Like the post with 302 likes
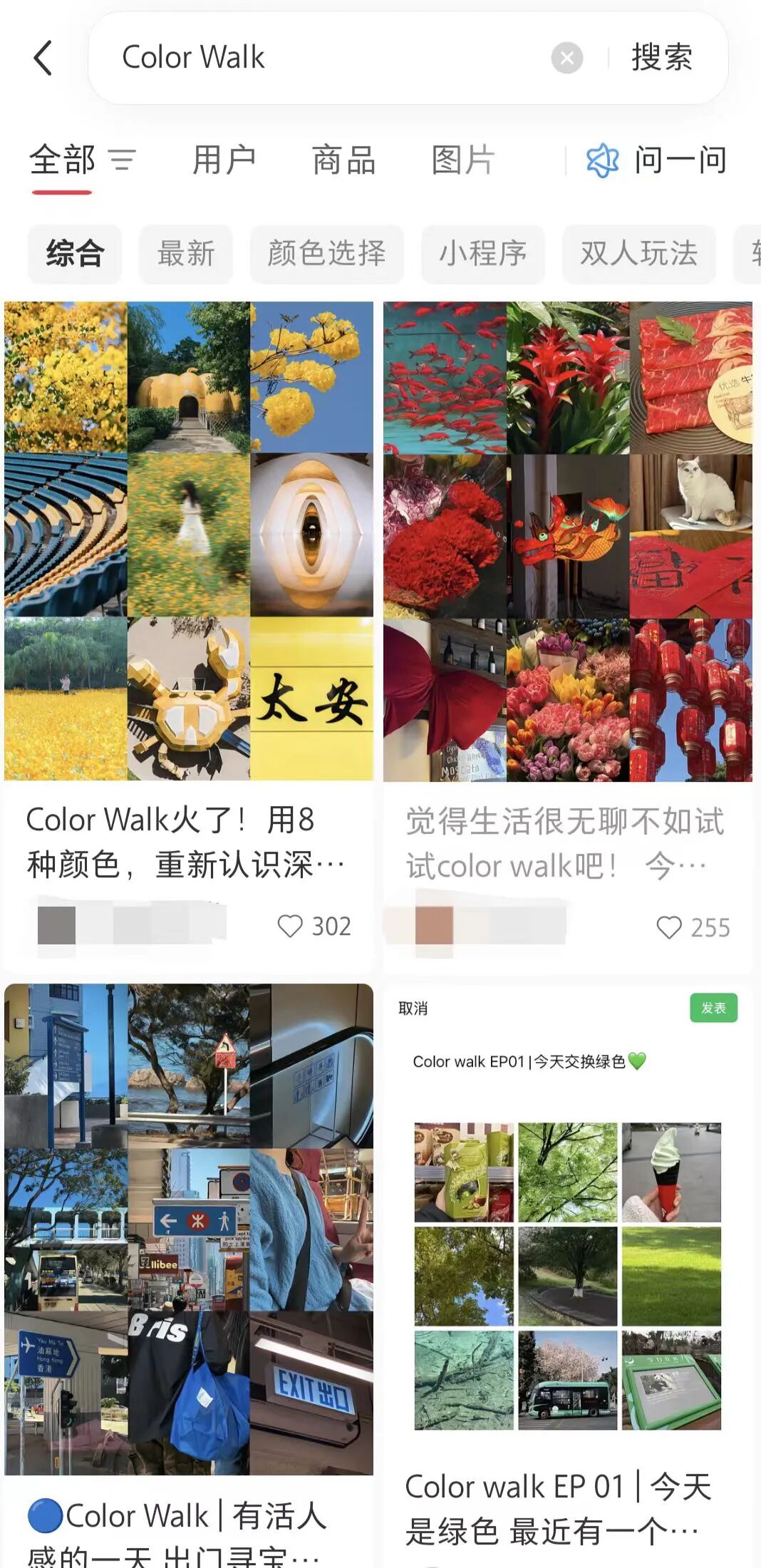 coord(291,926)
